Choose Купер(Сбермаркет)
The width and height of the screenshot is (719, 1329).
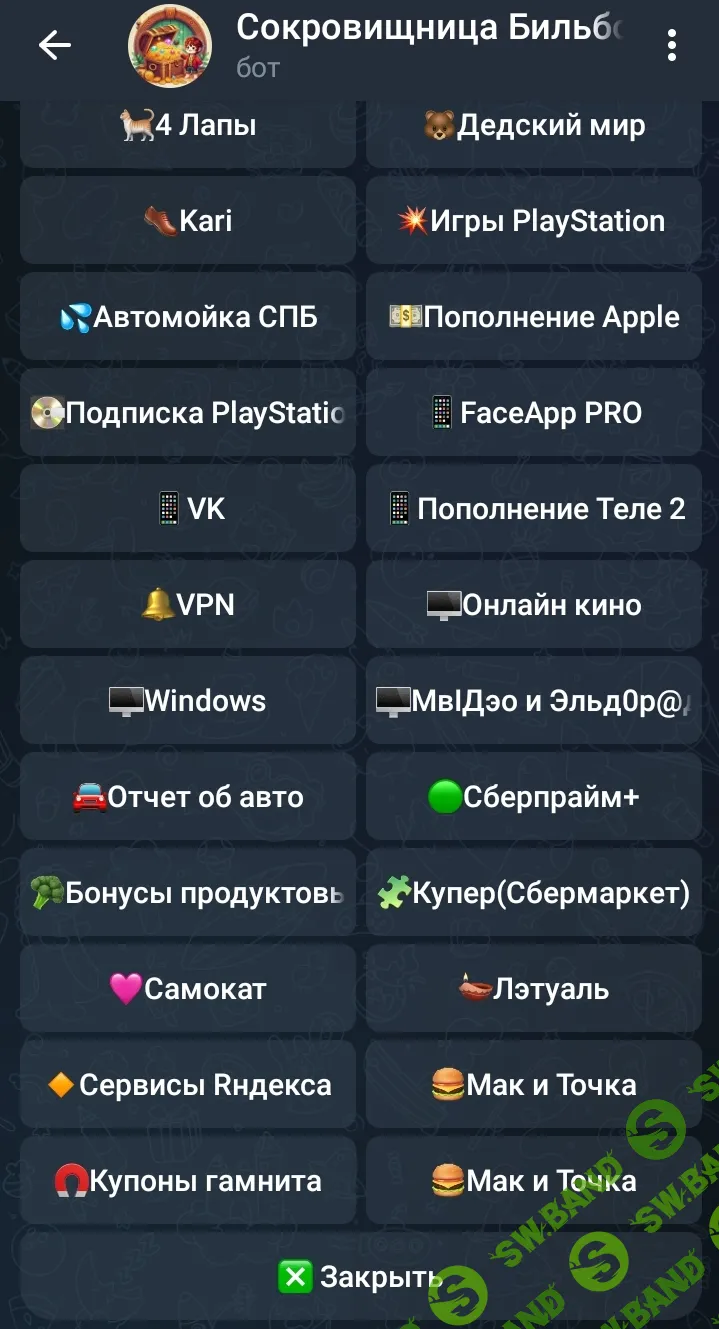coord(534,893)
